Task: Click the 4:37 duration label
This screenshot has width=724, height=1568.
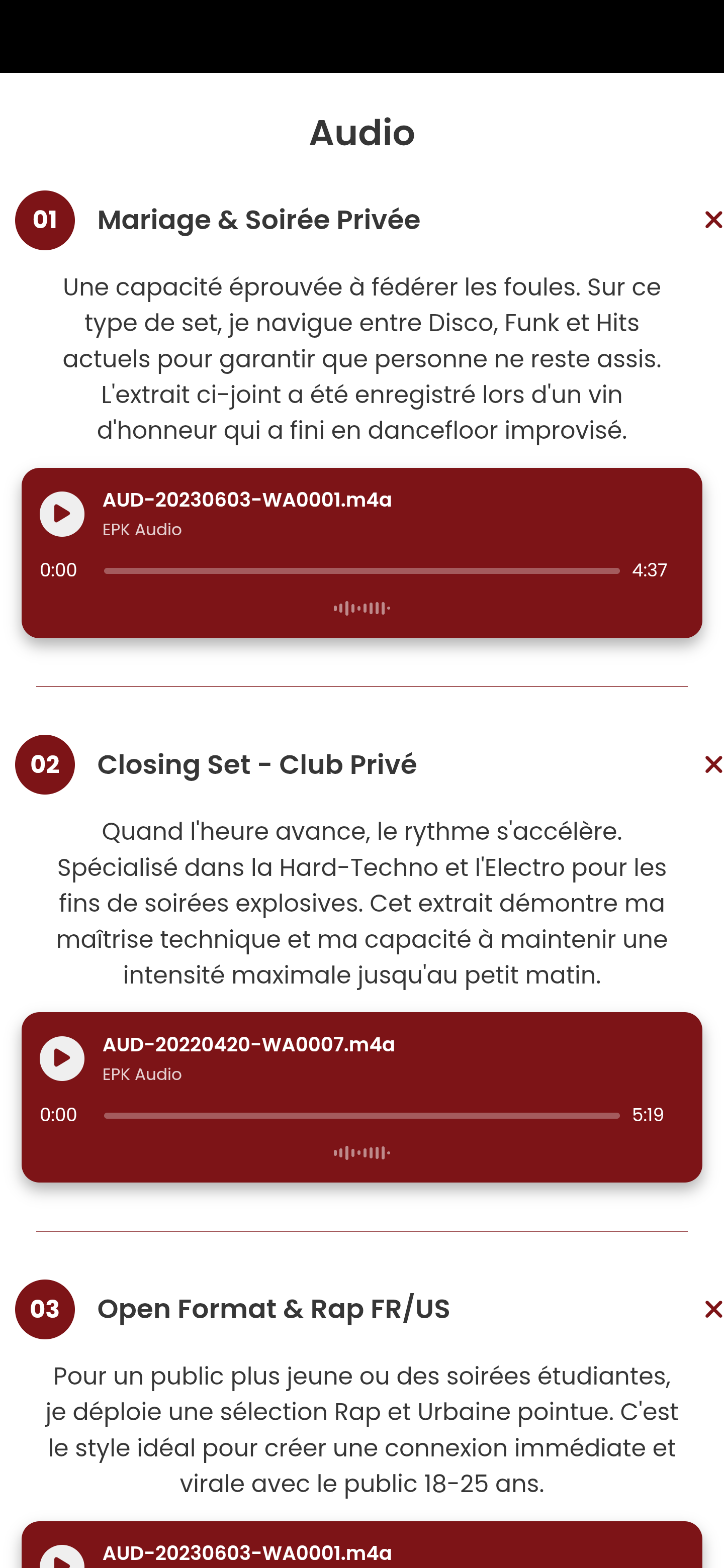Action: coord(649,570)
